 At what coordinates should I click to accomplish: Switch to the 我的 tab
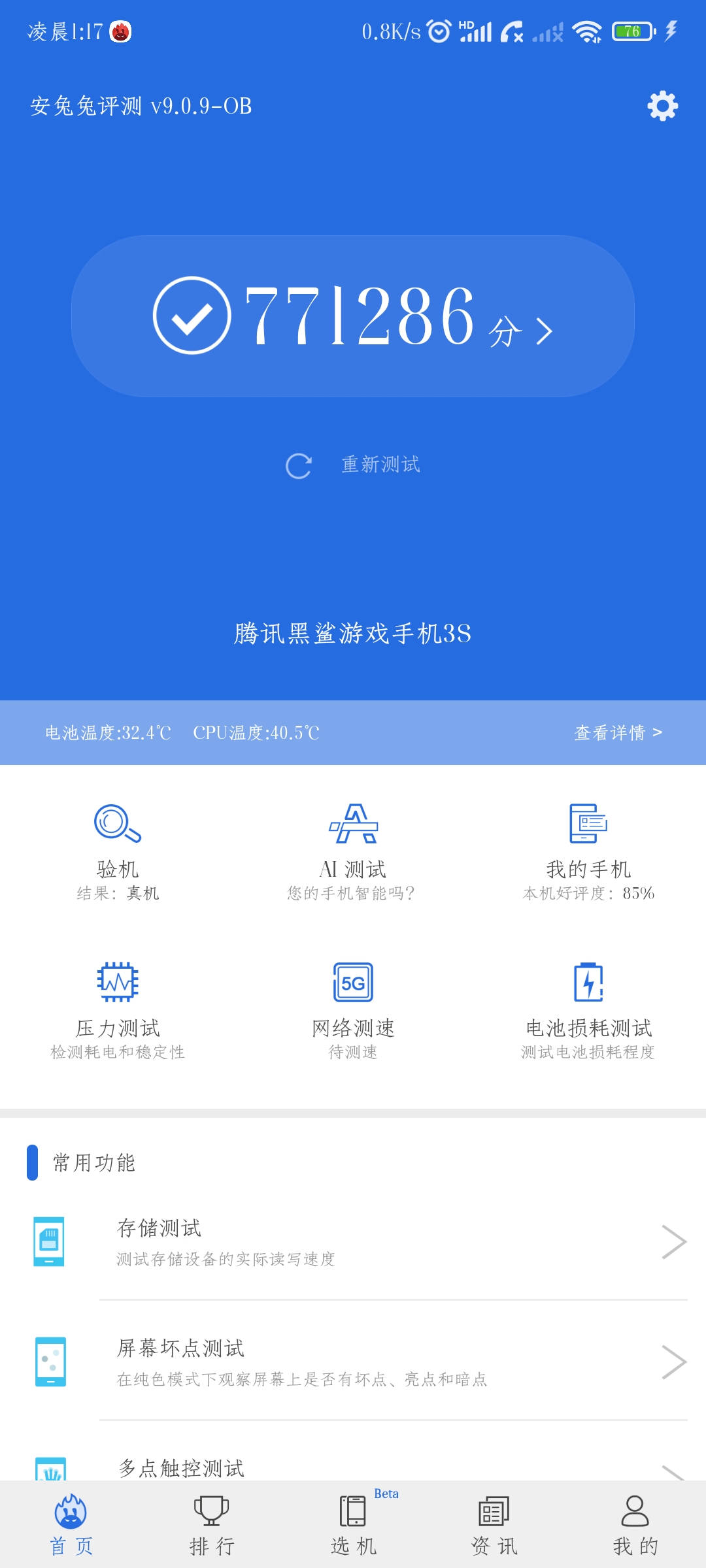(x=635, y=1526)
